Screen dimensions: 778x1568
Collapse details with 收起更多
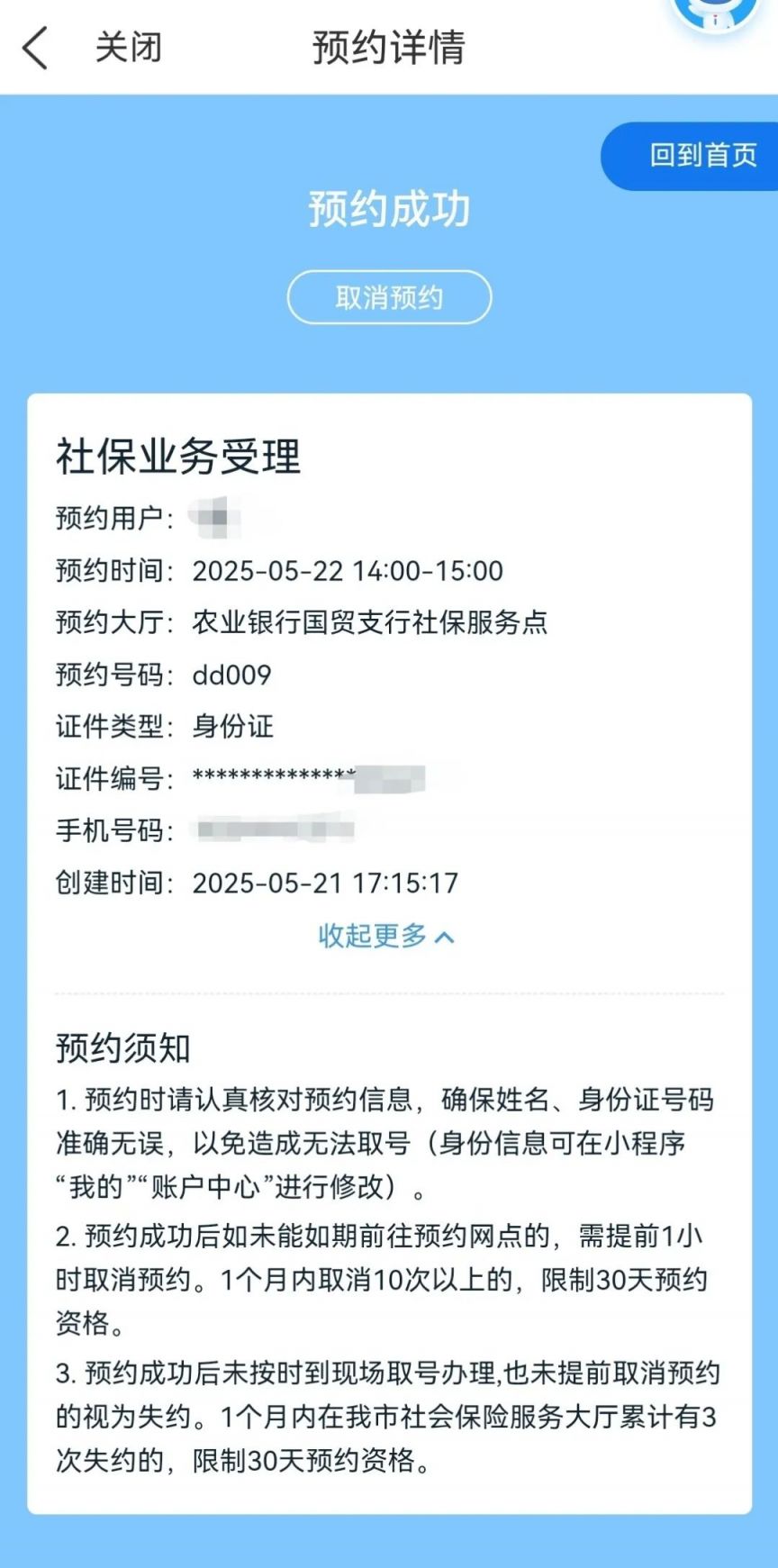pos(386,936)
